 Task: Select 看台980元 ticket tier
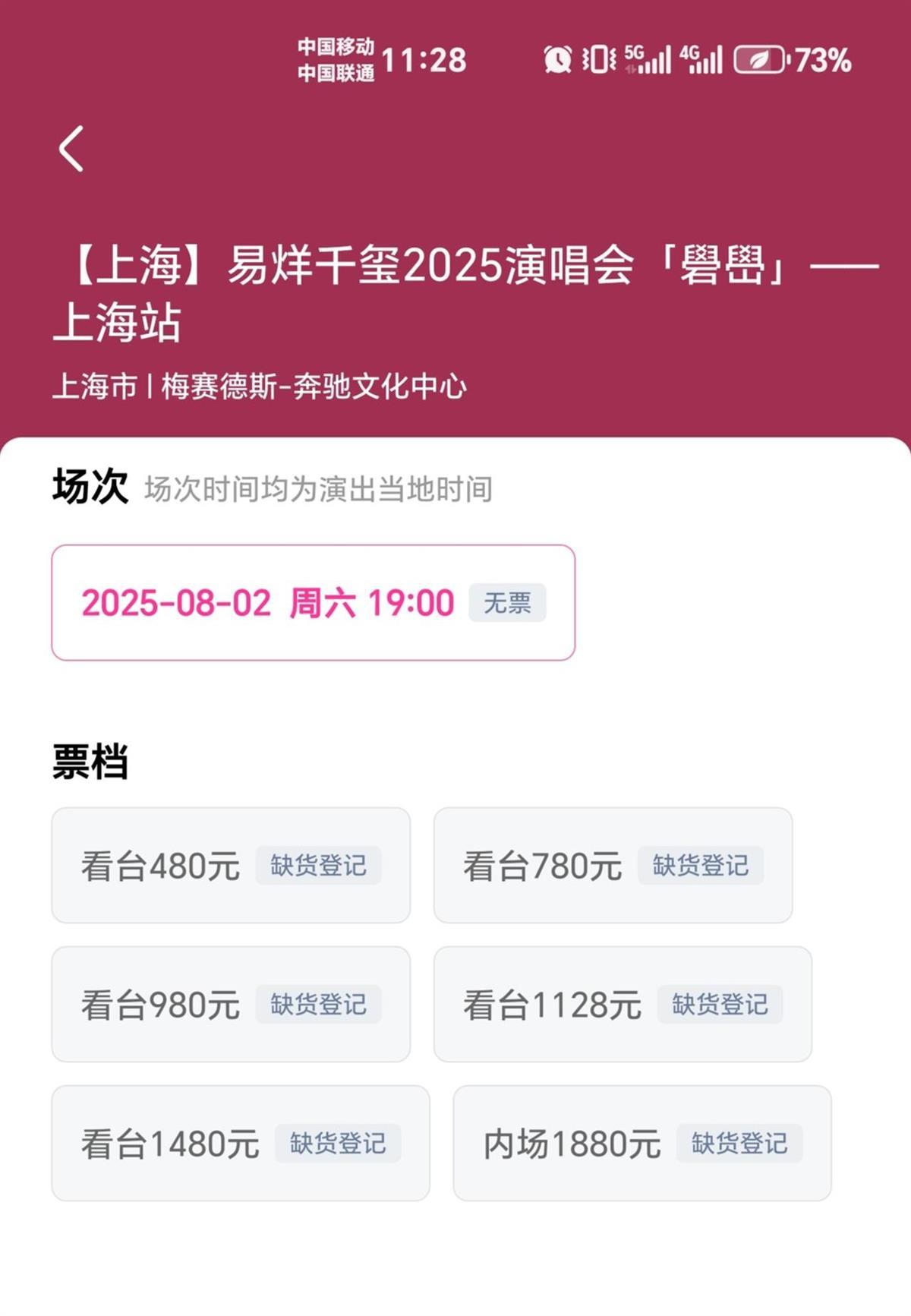pyautogui.click(x=231, y=1005)
